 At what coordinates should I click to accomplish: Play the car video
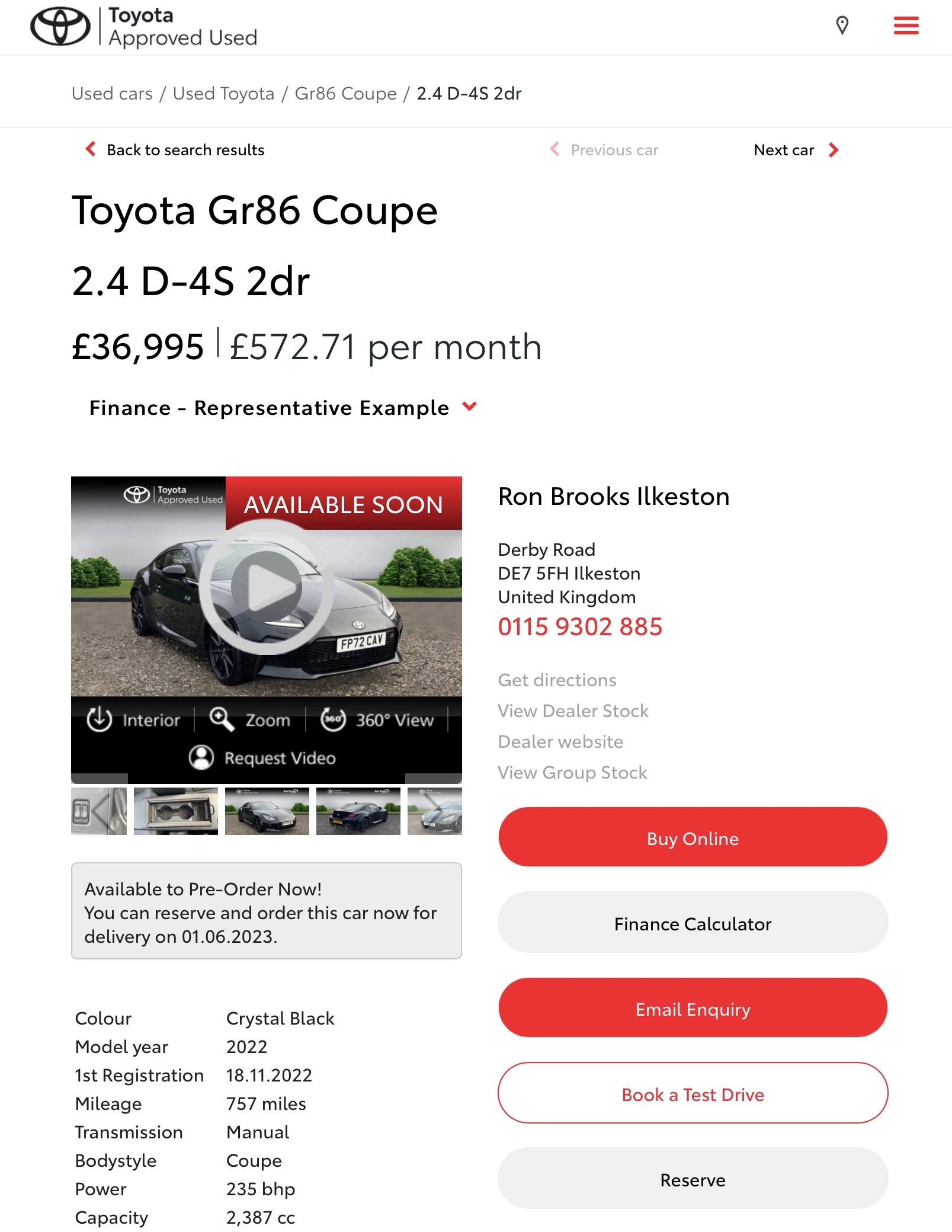coord(266,587)
